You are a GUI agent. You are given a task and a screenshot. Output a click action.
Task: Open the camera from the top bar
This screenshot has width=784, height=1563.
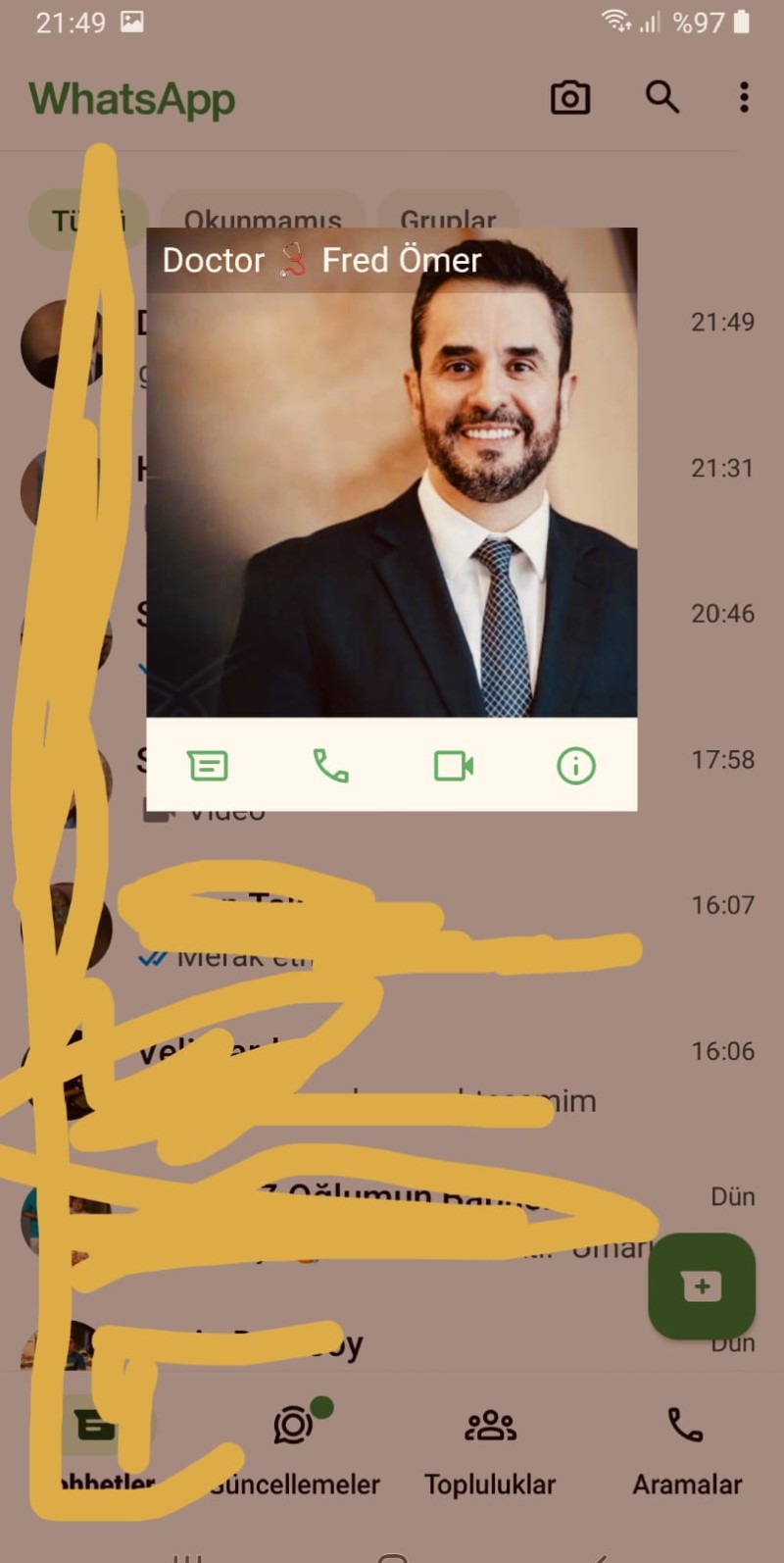[x=570, y=98]
